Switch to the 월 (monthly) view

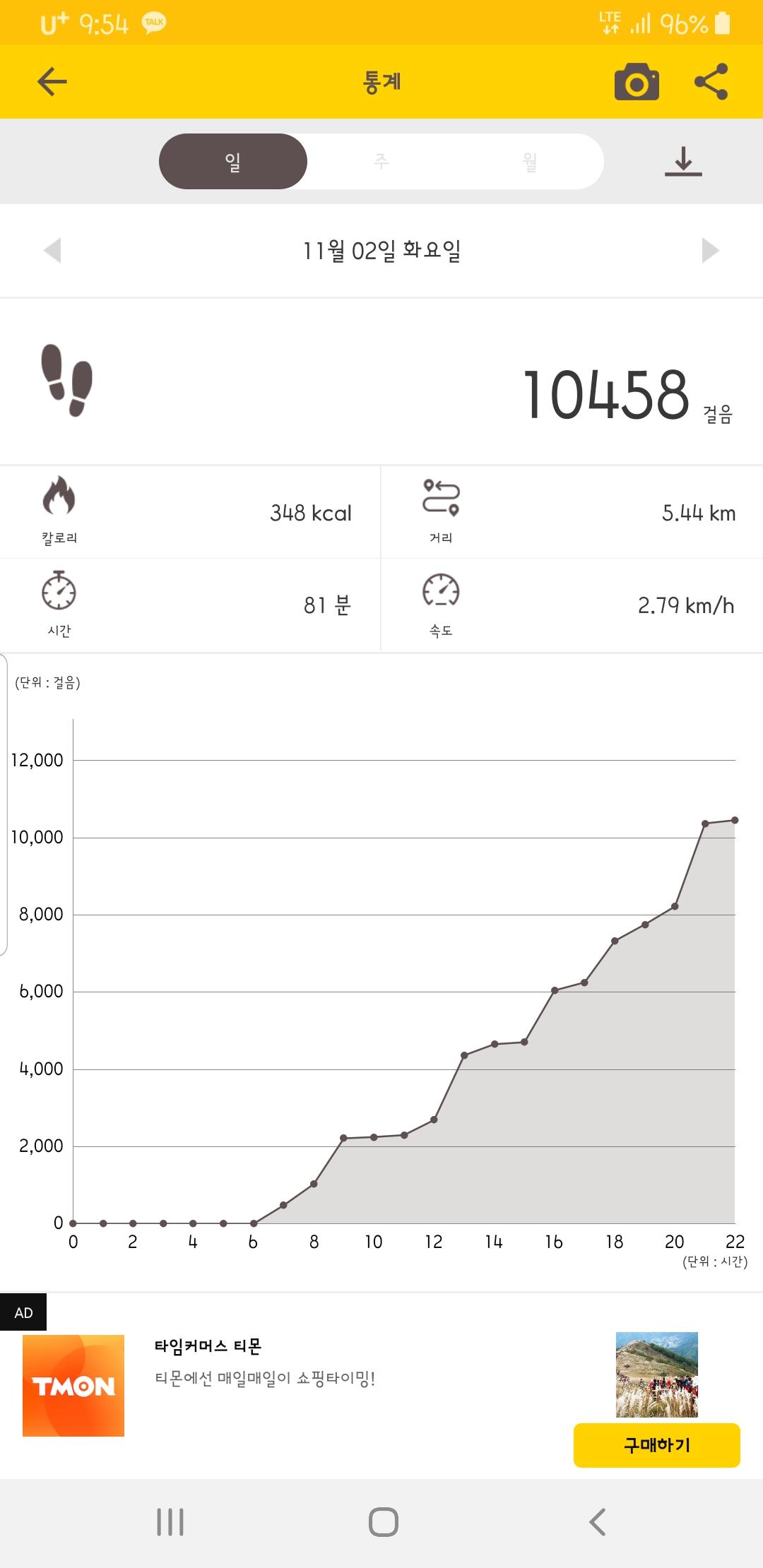[530, 162]
